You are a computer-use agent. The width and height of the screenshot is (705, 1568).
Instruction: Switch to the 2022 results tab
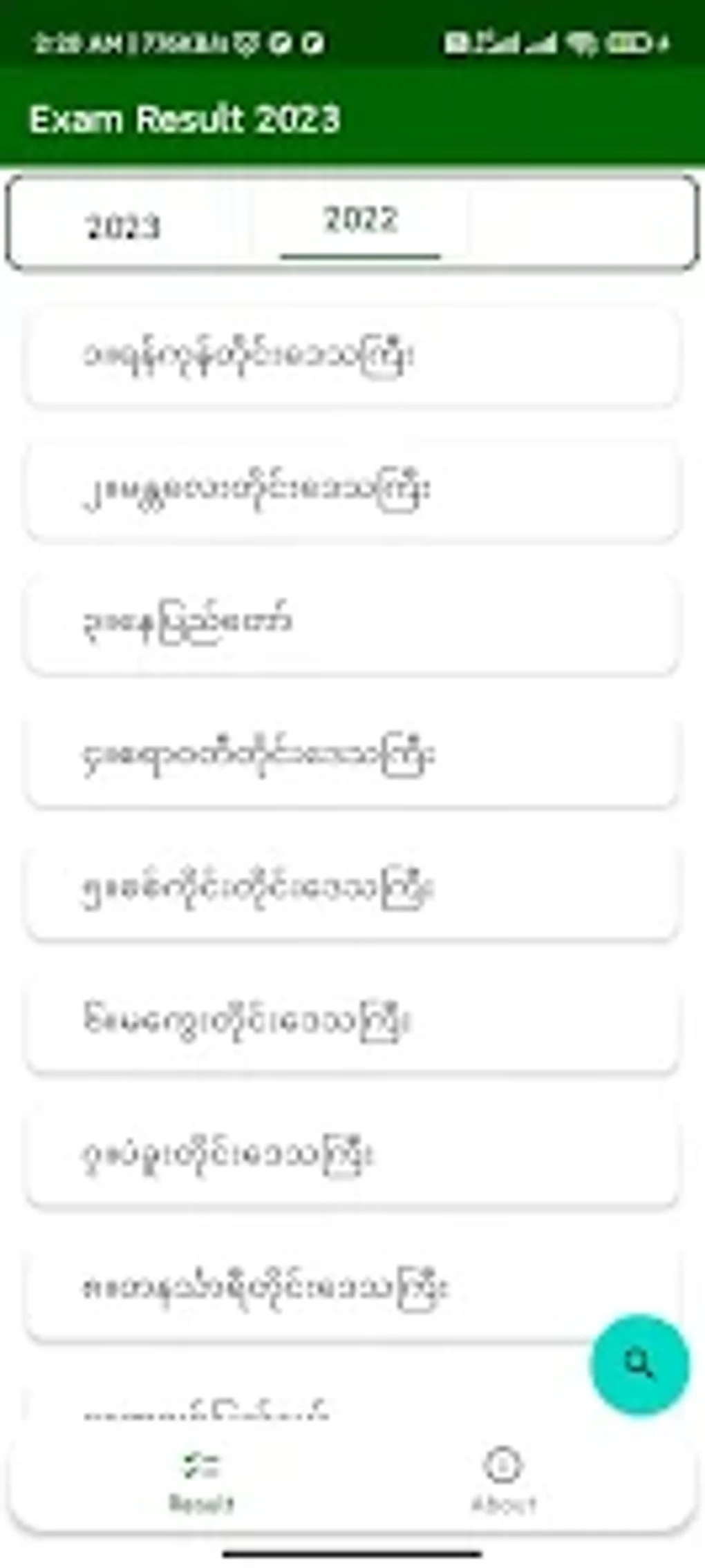click(x=360, y=220)
